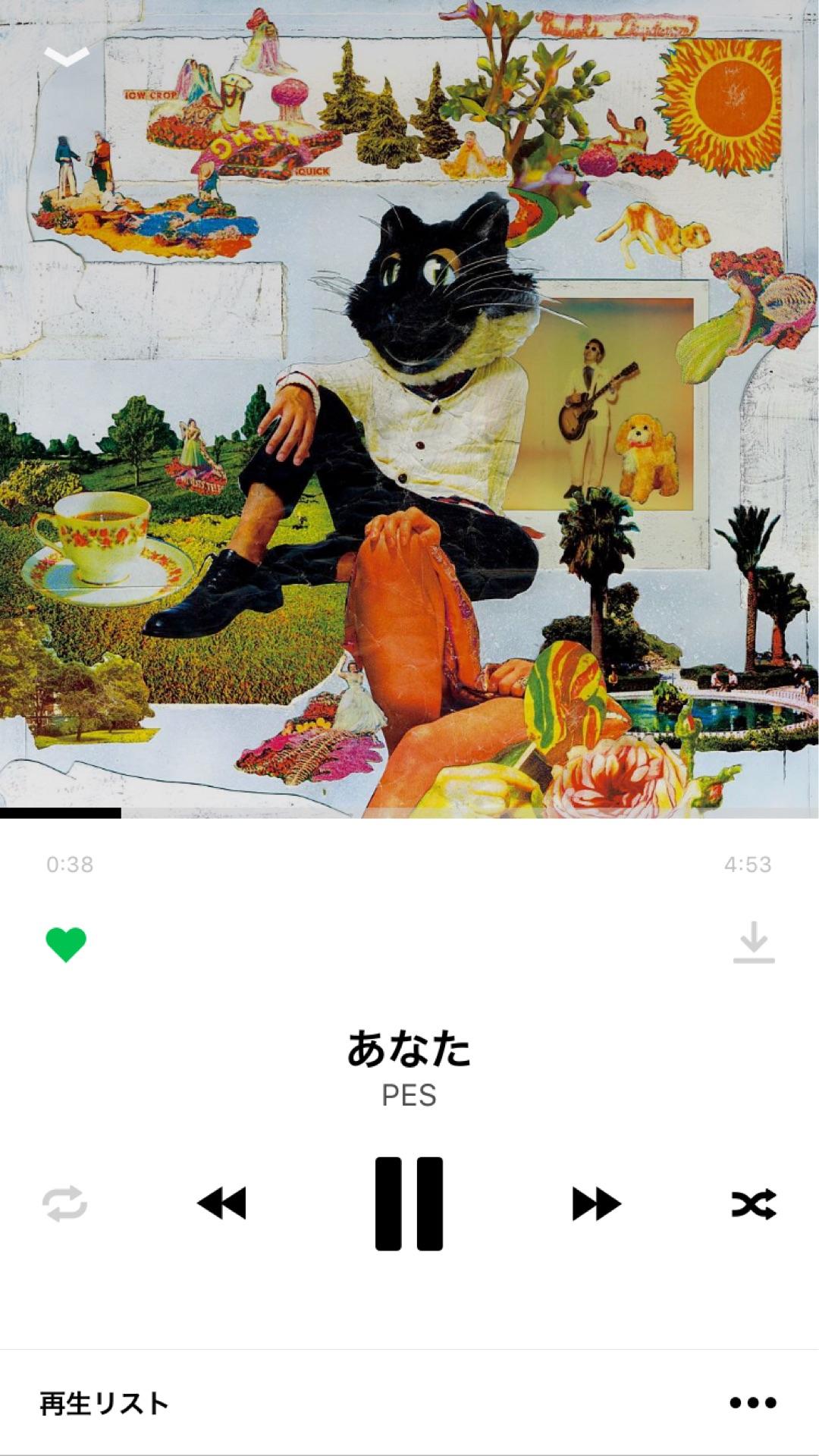Tap the song title あなた
This screenshot has height=1456, width=819.
pos(409,1049)
